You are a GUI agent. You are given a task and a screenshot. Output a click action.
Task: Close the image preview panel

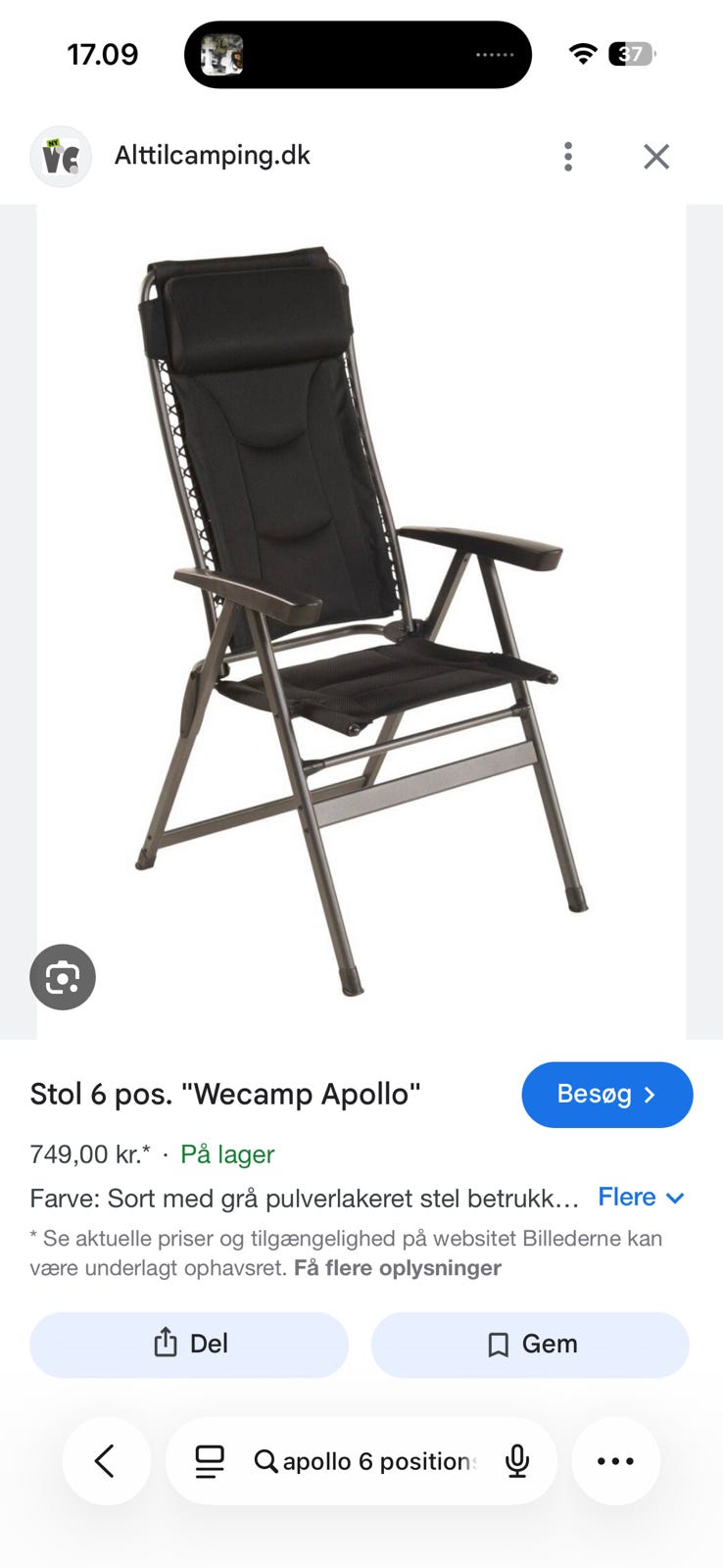pos(656,157)
